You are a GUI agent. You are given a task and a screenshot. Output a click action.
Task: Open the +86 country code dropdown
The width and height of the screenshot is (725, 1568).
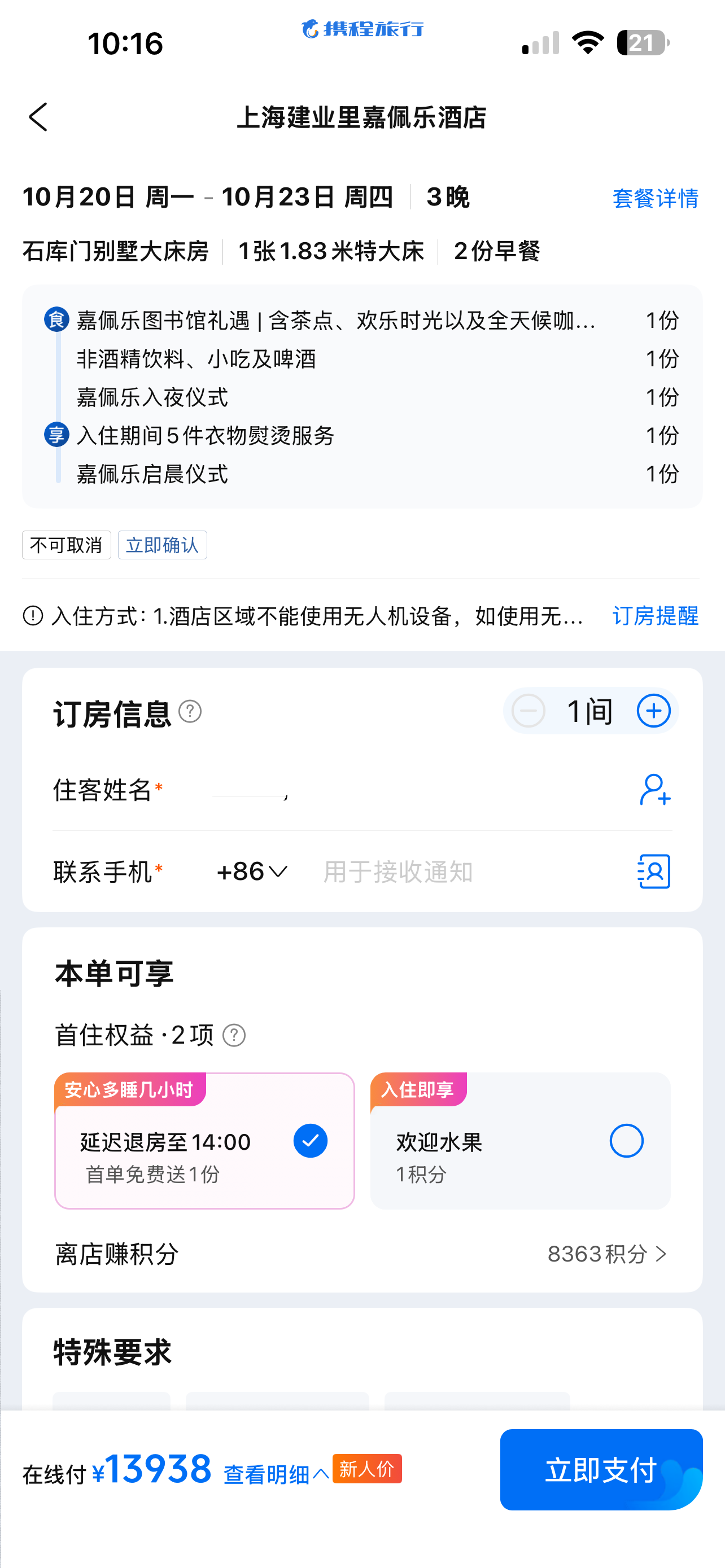pyautogui.click(x=252, y=871)
